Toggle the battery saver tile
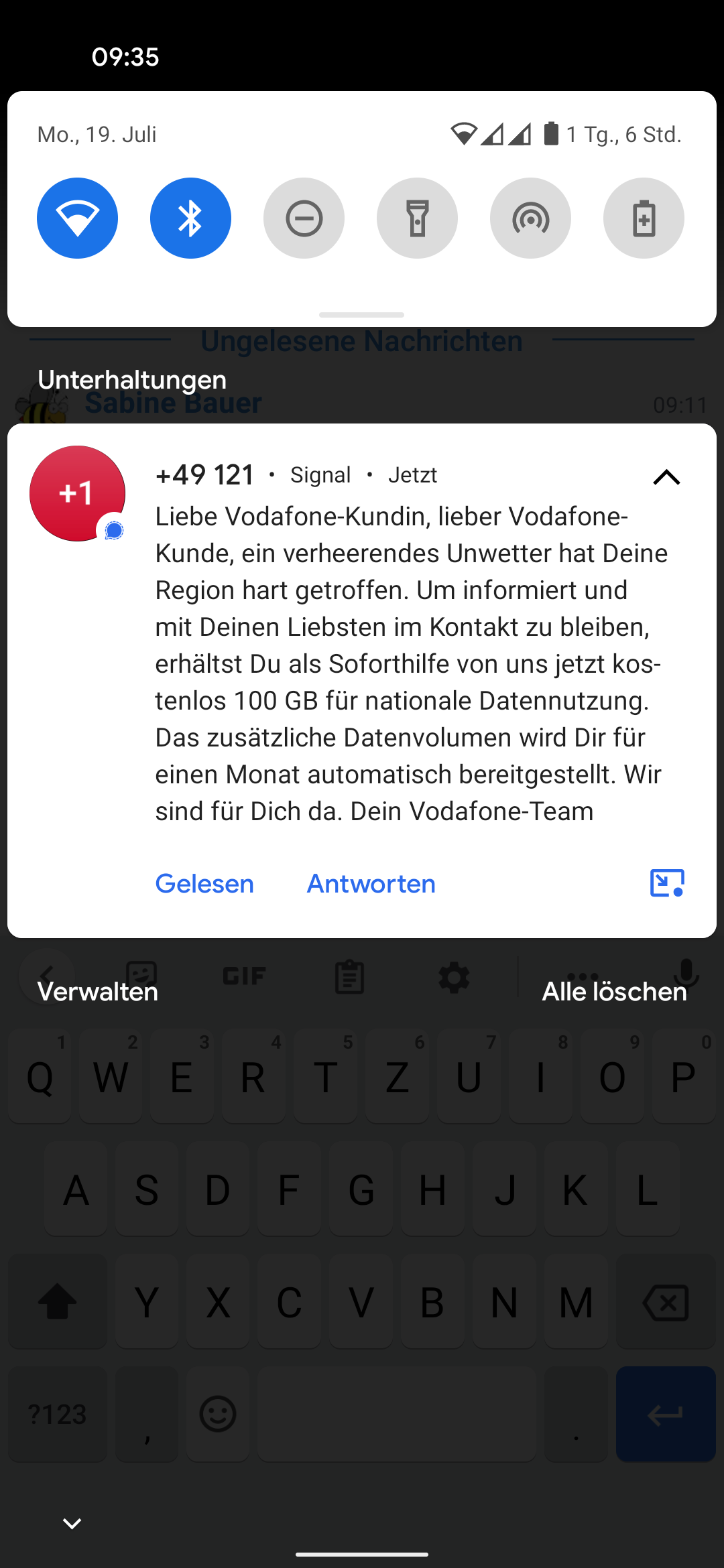 click(x=644, y=218)
